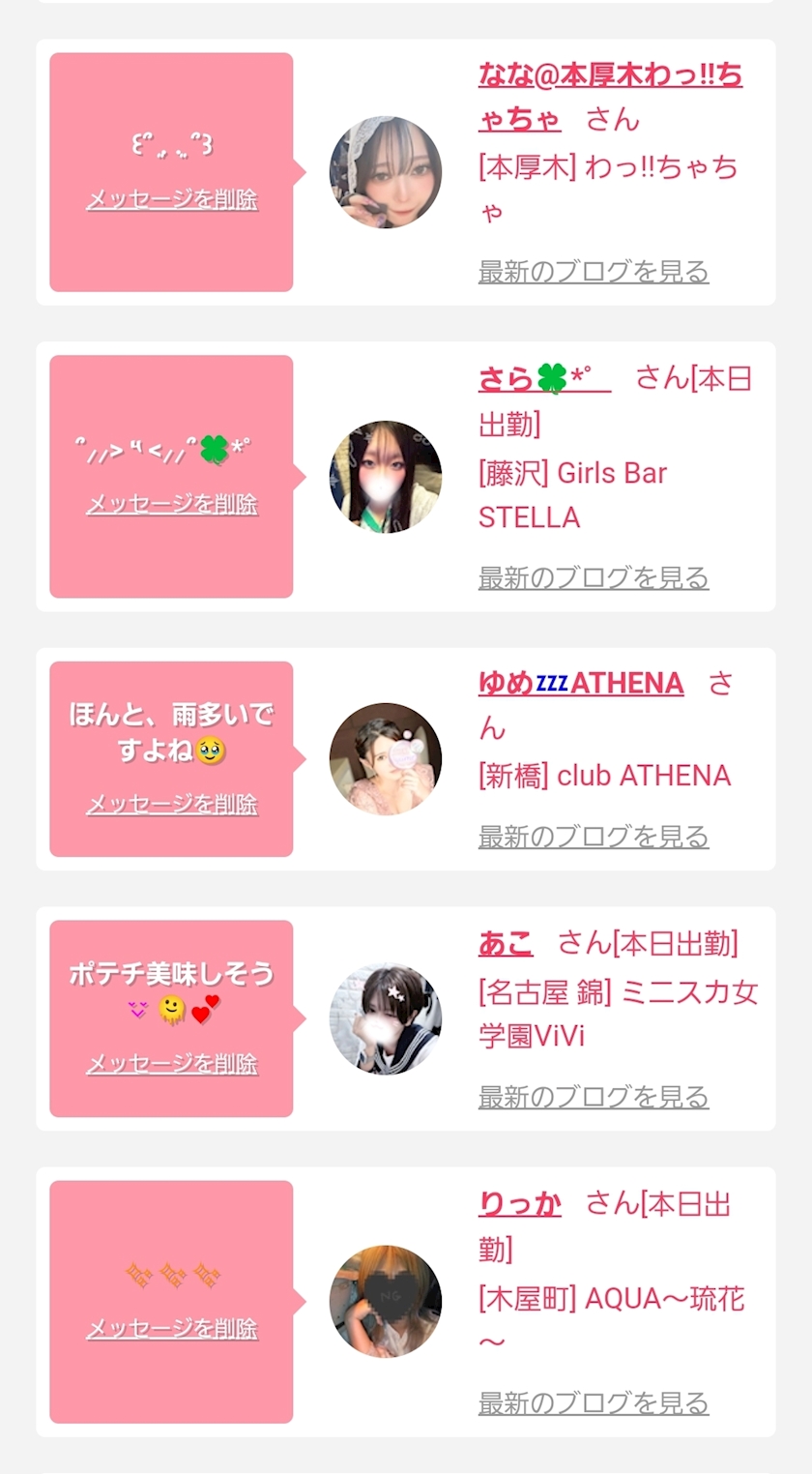
Task: View latest blog from club ATHENA's ゆめ
Action: (x=594, y=837)
